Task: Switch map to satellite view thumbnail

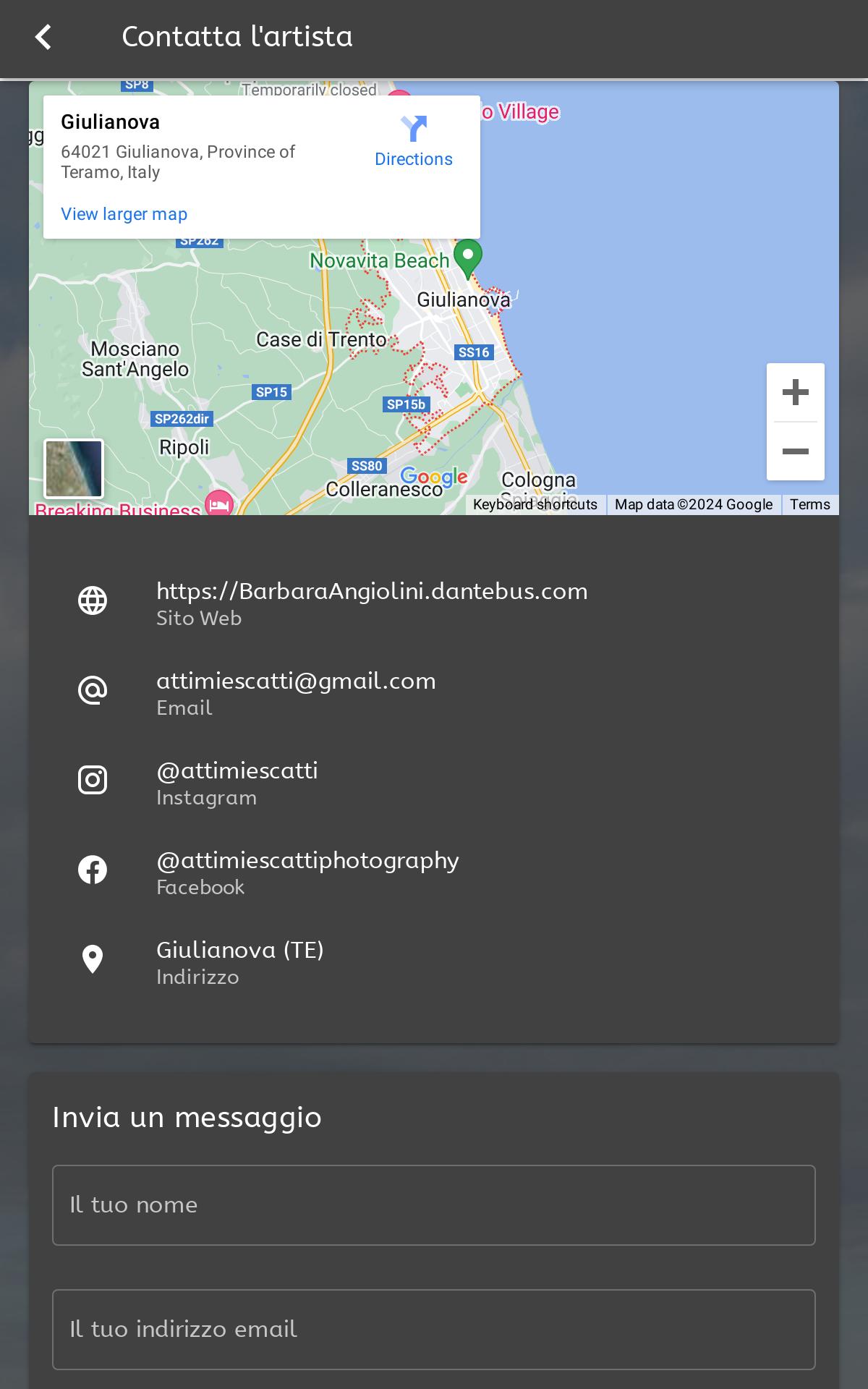Action: coord(74,469)
